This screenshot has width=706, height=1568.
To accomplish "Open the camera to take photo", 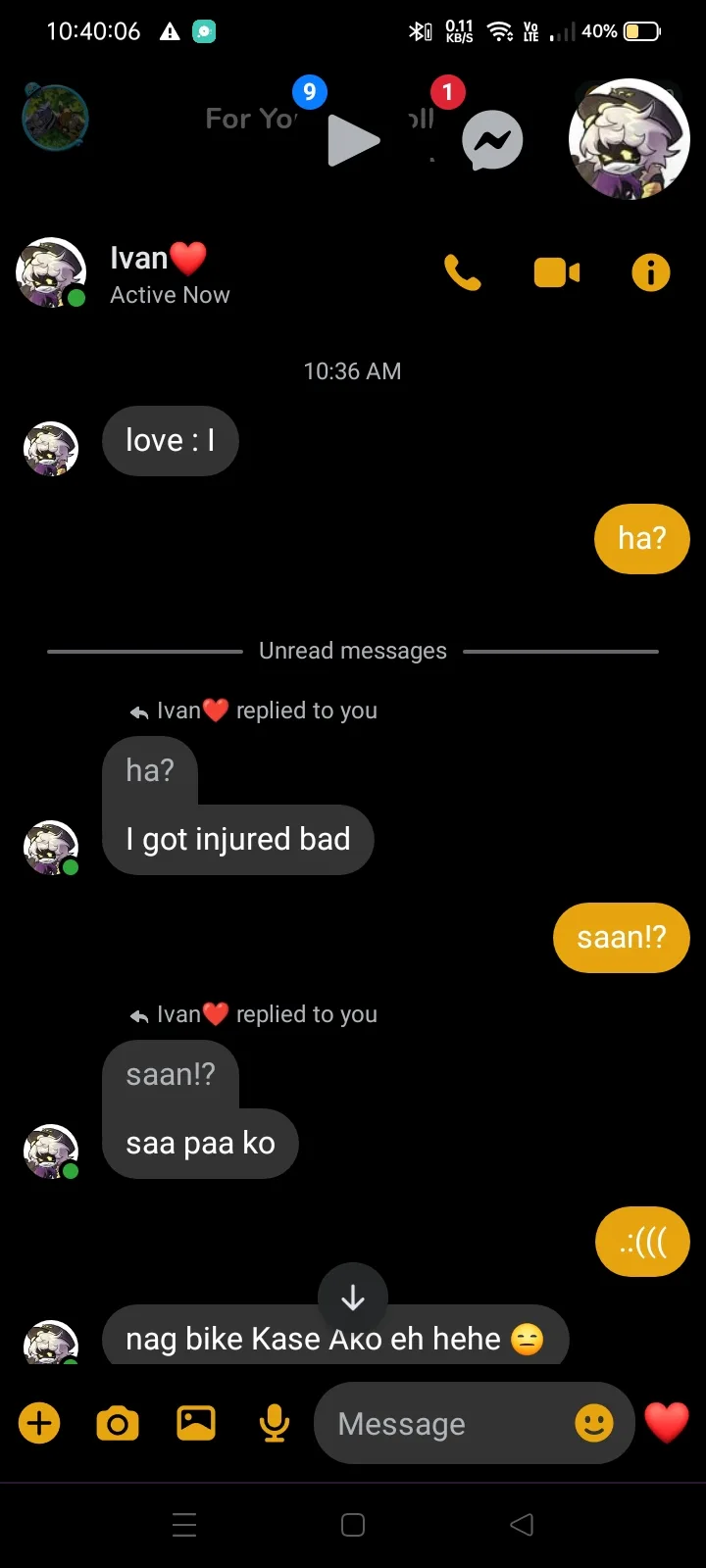I will pyautogui.click(x=118, y=1423).
